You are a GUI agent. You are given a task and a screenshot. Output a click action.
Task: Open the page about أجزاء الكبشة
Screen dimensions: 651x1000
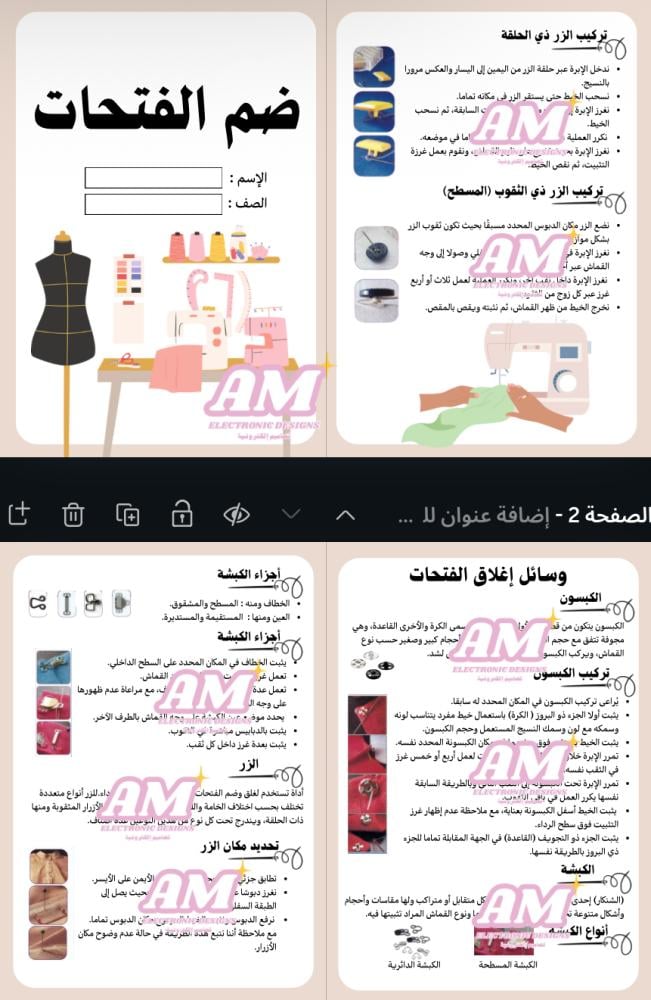coord(165,772)
